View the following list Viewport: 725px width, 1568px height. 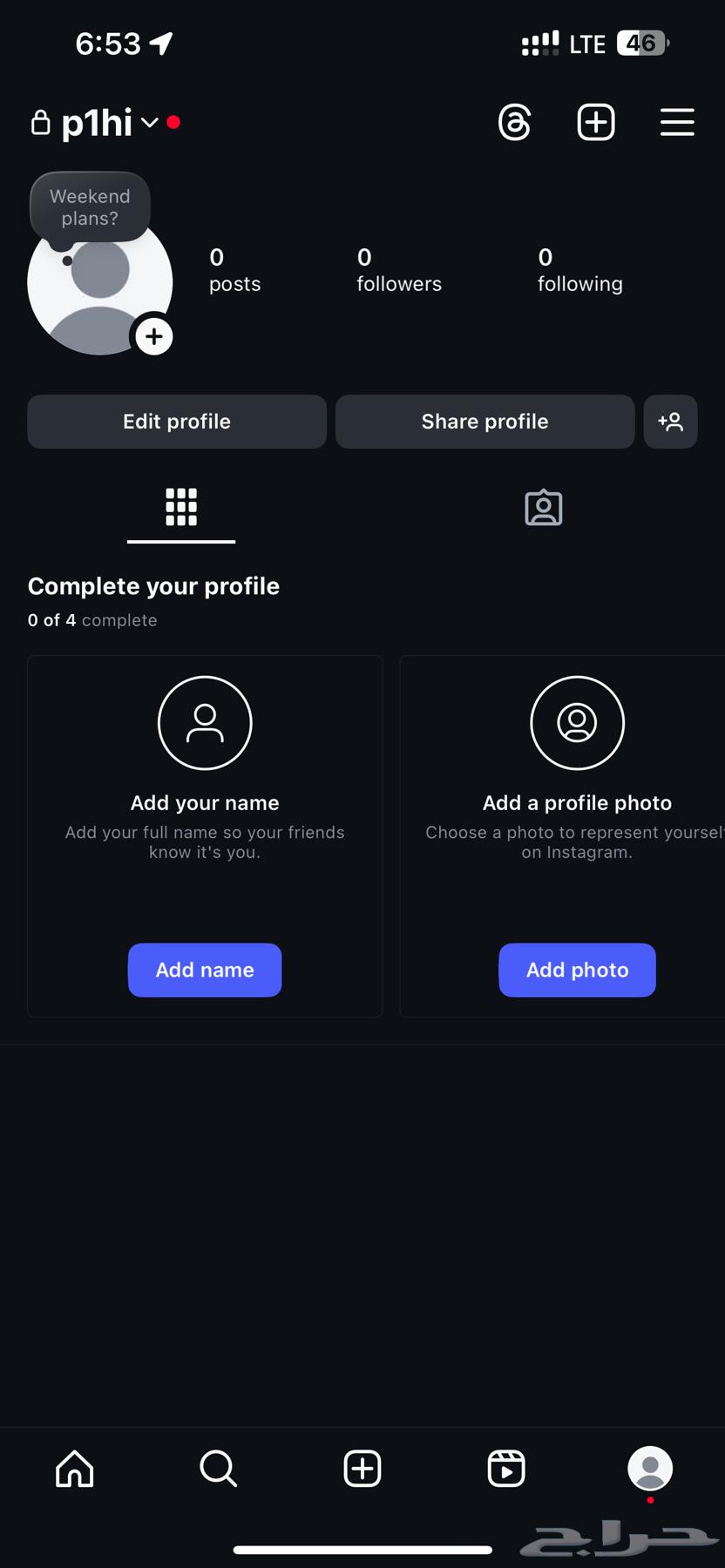(579, 270)
